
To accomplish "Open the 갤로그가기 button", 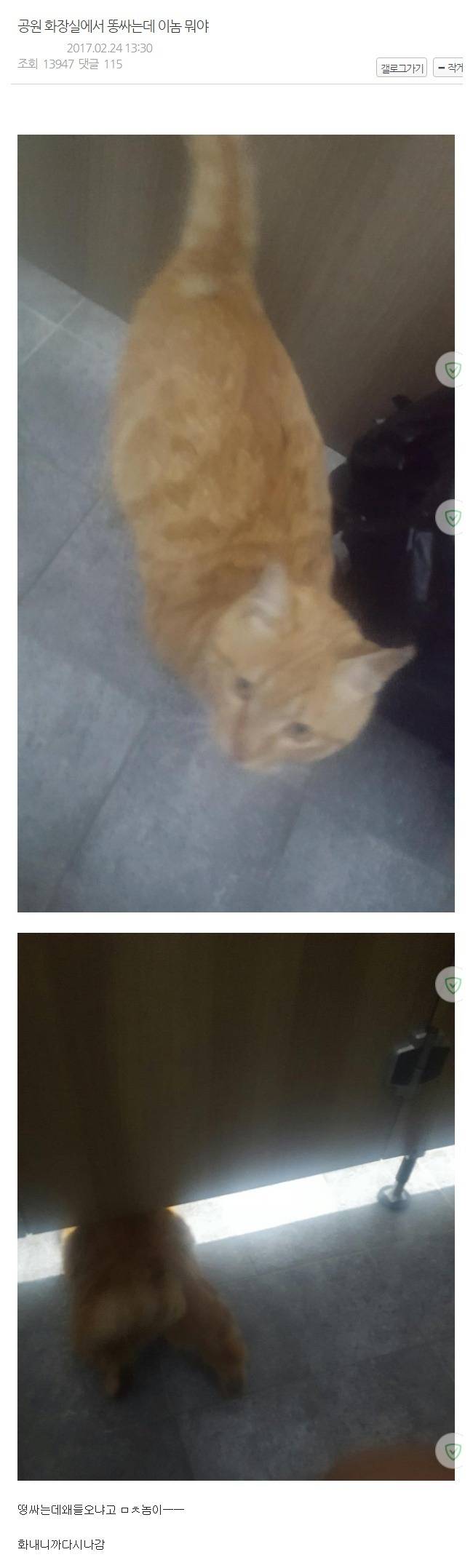I will point(402,68).
